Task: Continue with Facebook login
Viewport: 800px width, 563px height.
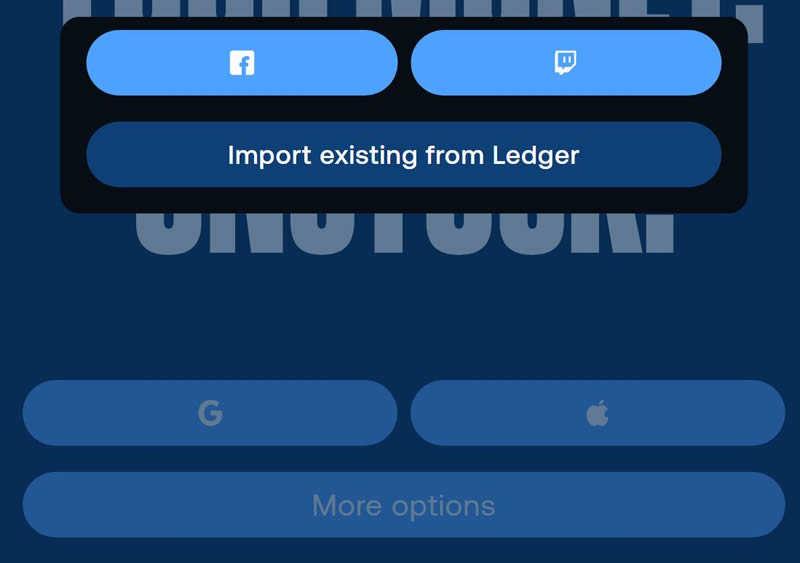Action: point(242,63)
